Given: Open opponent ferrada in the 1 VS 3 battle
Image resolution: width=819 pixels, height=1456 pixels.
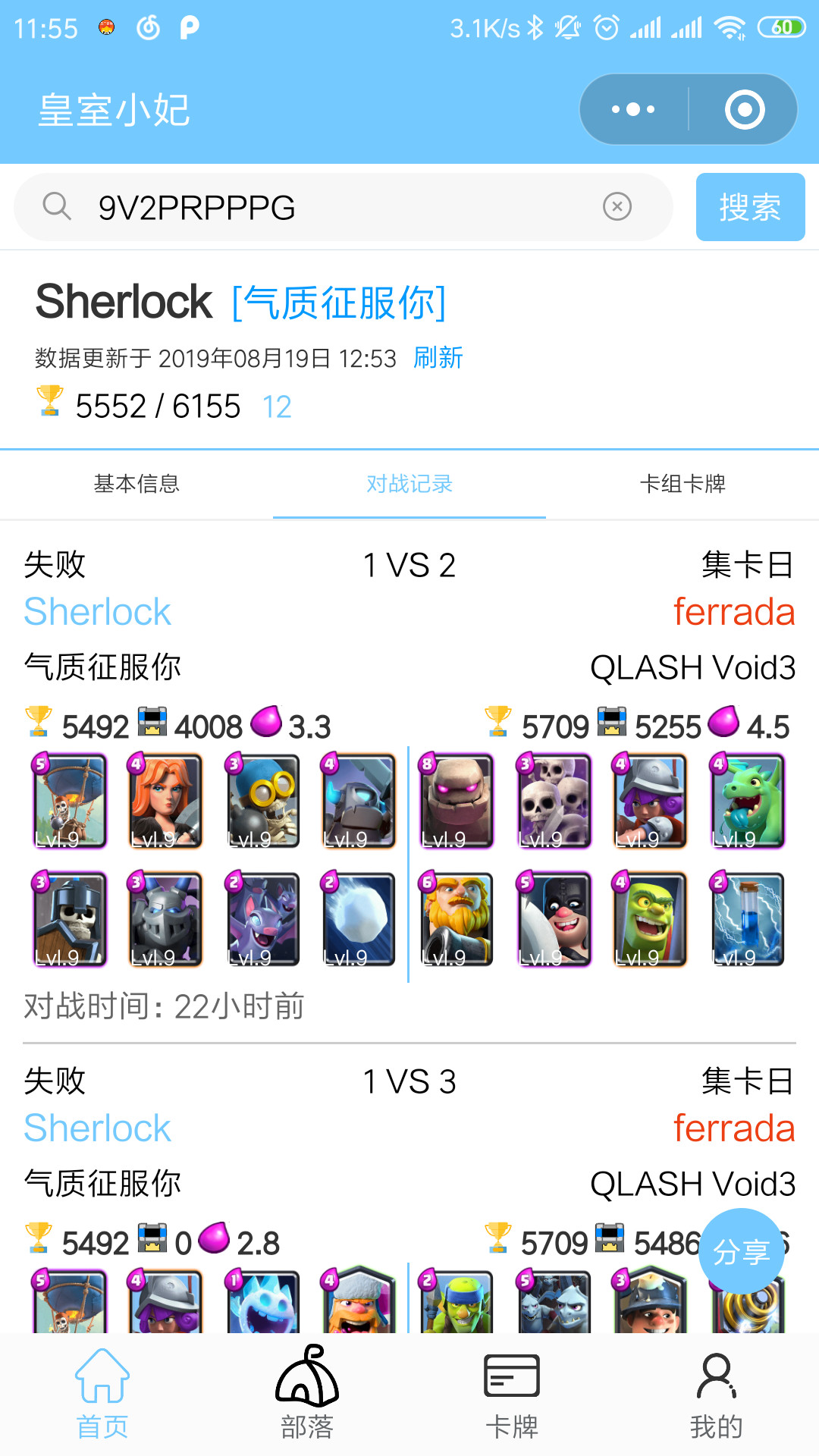Looking at the screenshot, I should click(733, 1128).
